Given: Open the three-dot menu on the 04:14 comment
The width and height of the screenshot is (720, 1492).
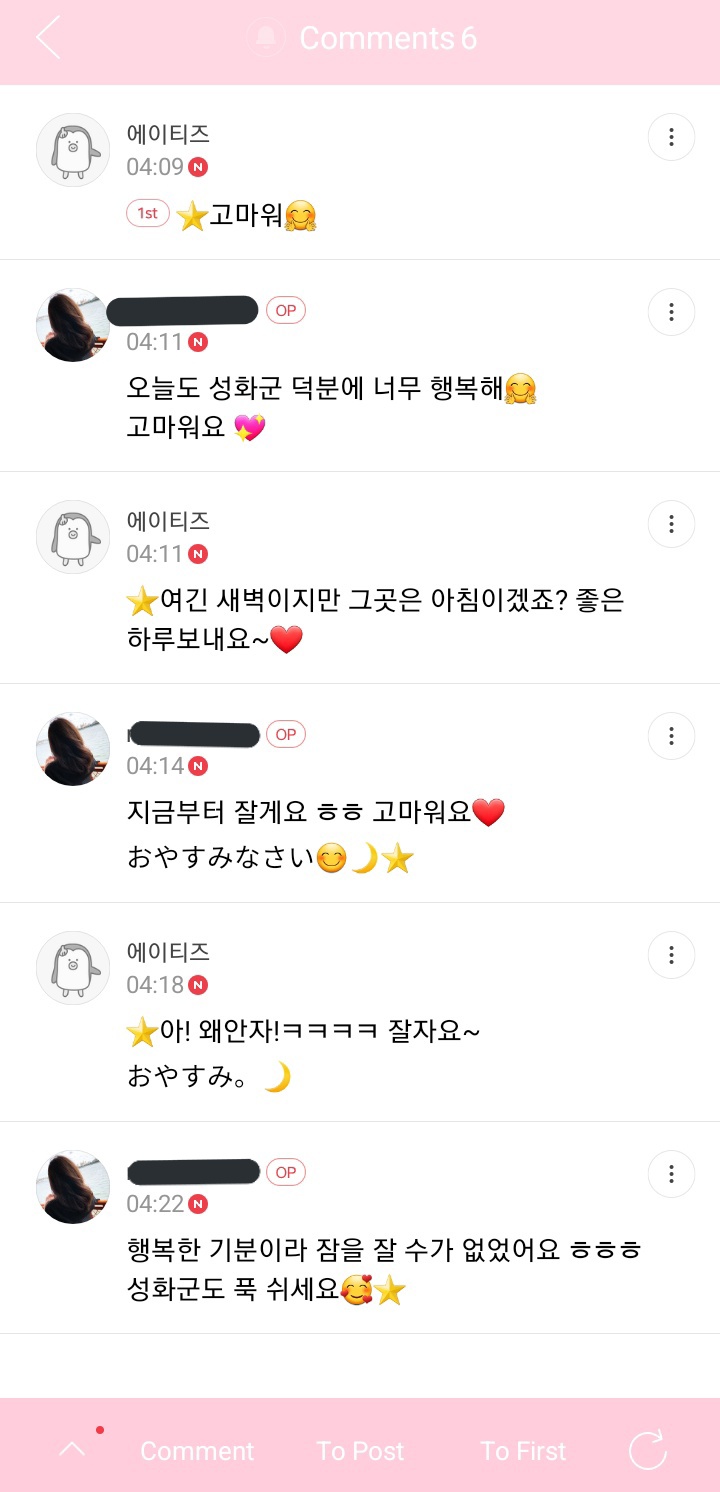Looking at the screenshot, I should 670,736.
